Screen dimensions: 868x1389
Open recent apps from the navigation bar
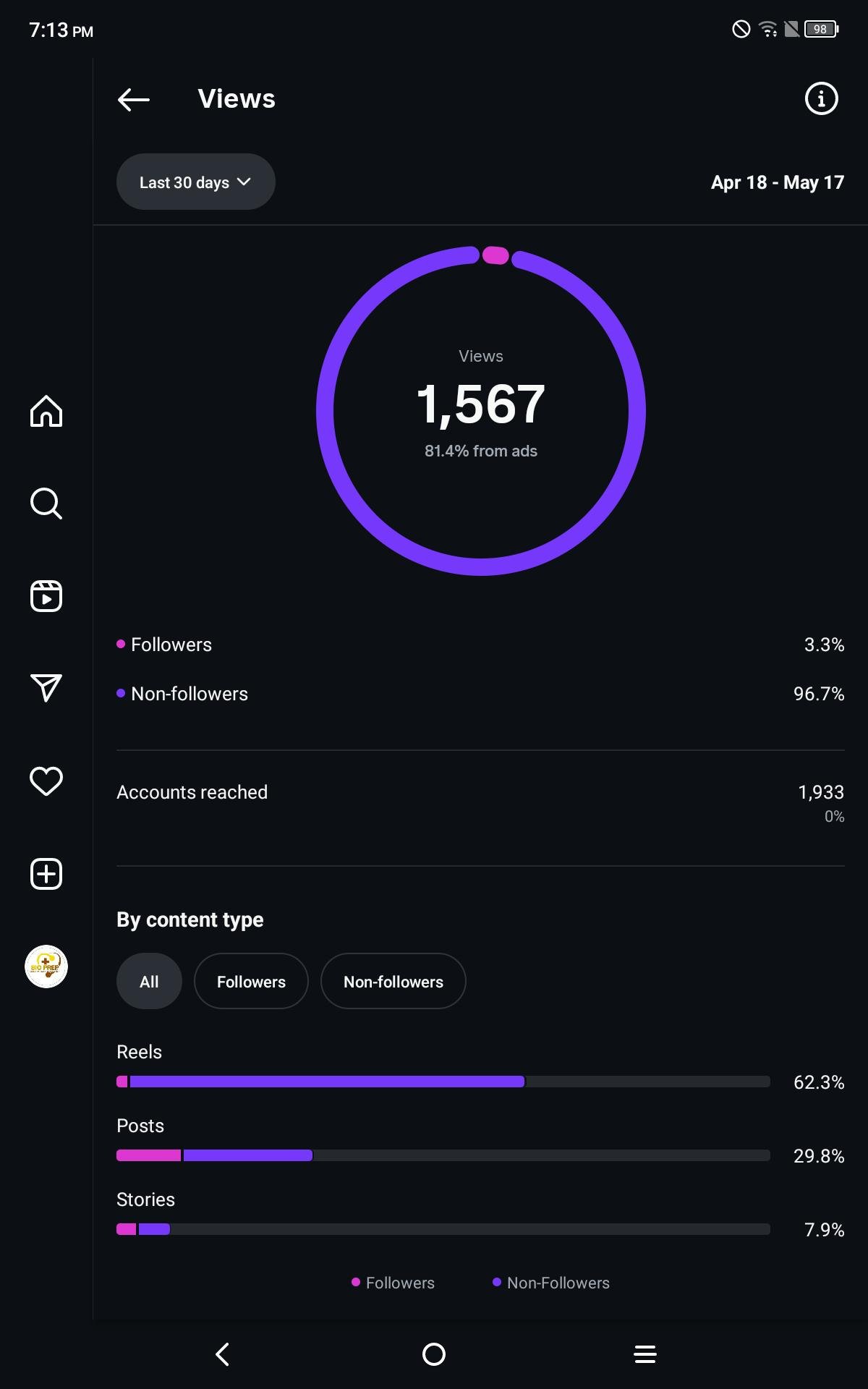point(645,1354)
